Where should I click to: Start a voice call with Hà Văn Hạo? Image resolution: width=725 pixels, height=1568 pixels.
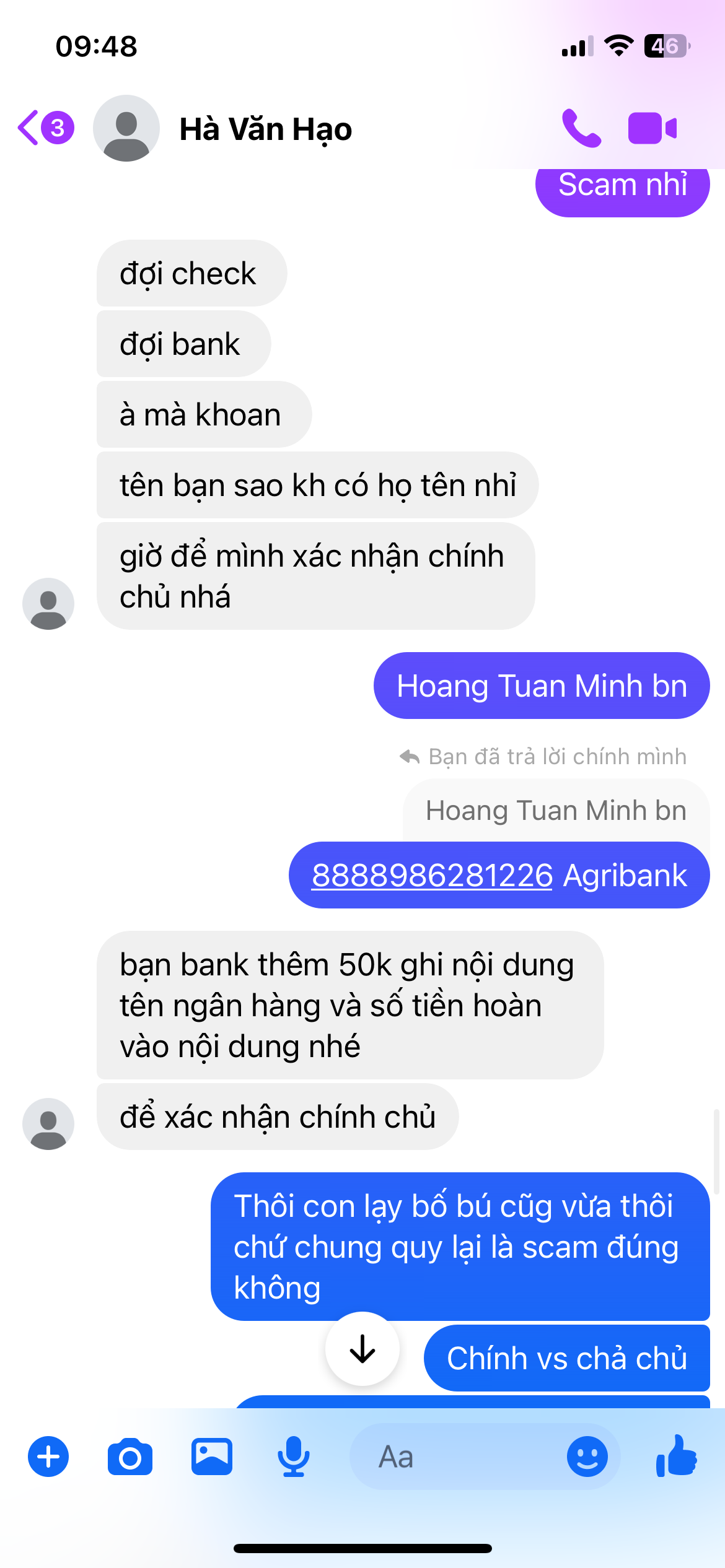point(581,128)
